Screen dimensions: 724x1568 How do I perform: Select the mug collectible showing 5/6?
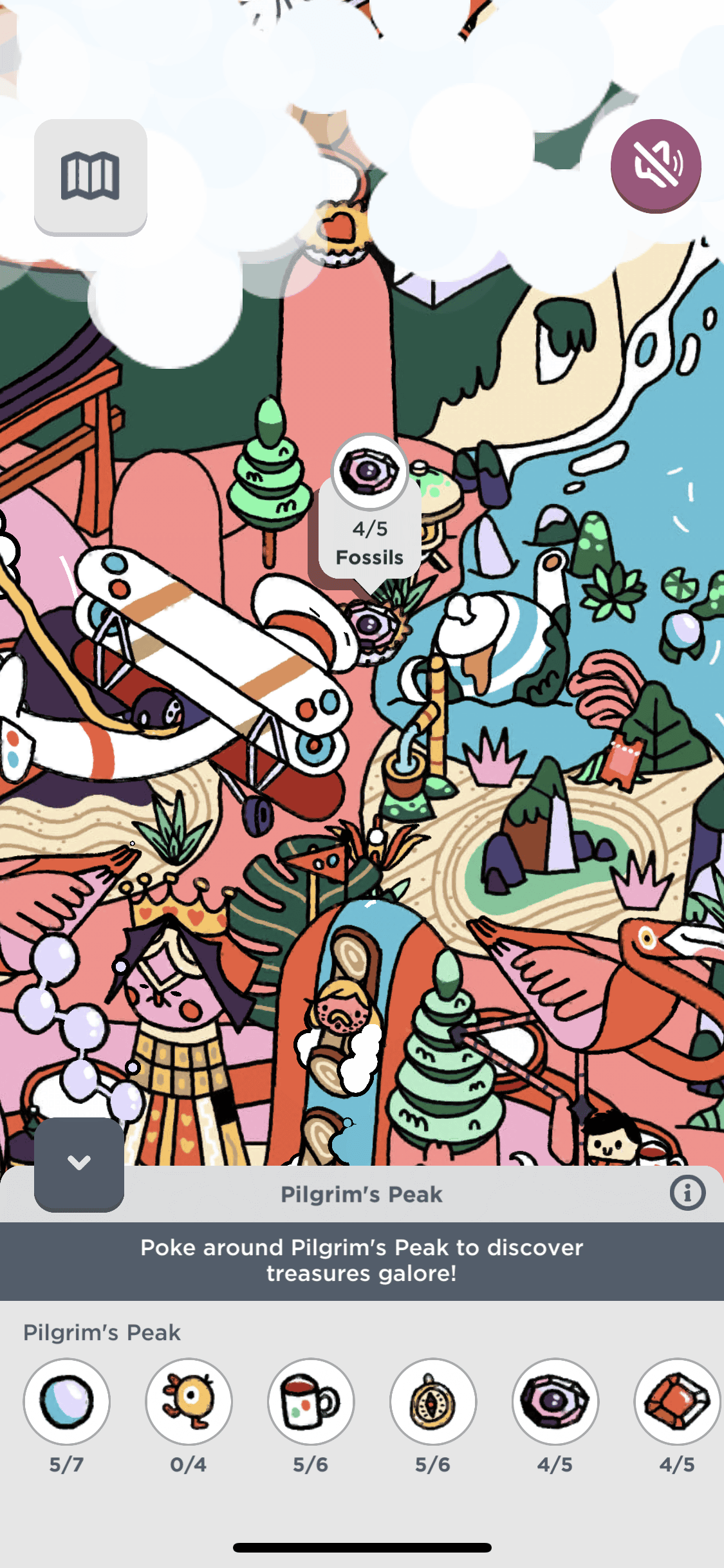tap(311, 1401)
